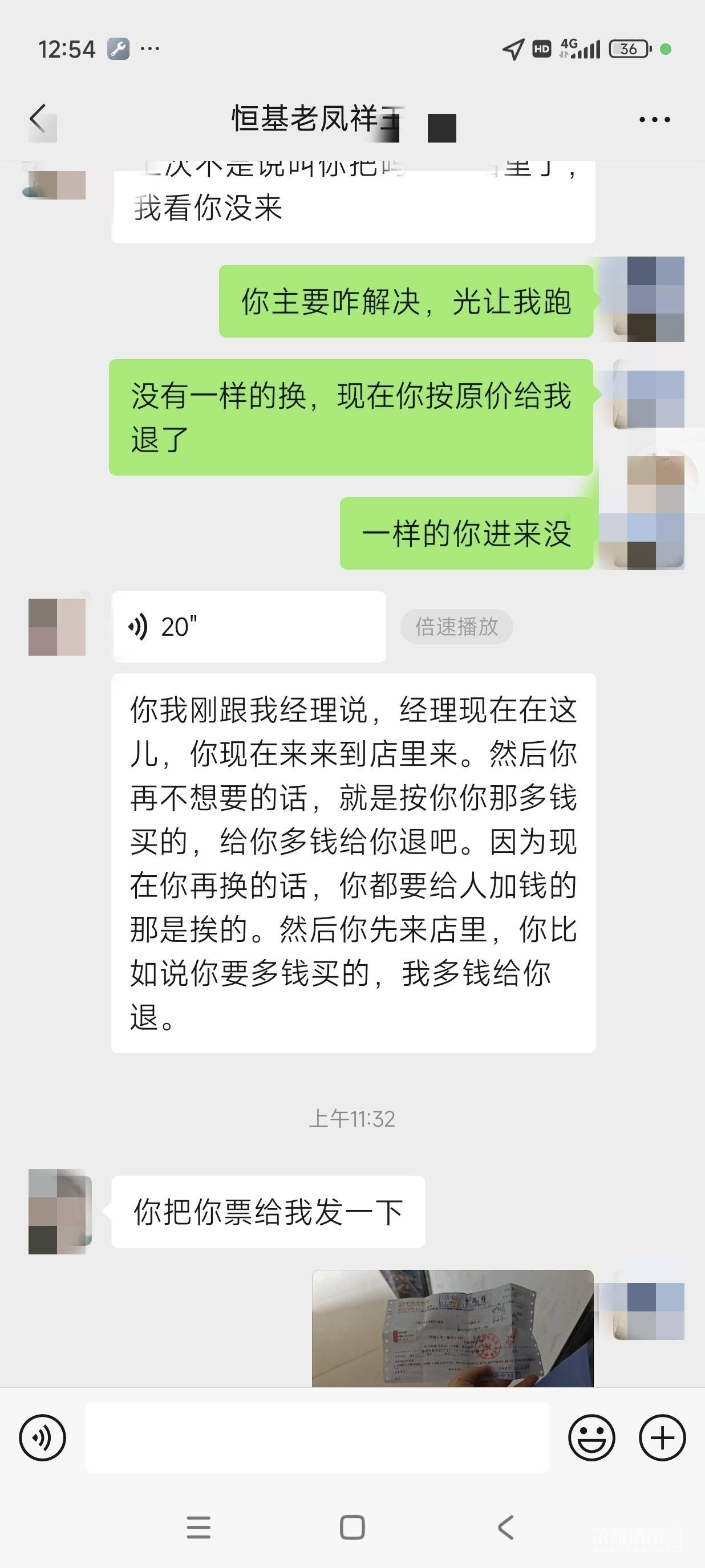Switch to voice input mode
Viewport: 705px width, 1568px height.
click(43, 1438)
